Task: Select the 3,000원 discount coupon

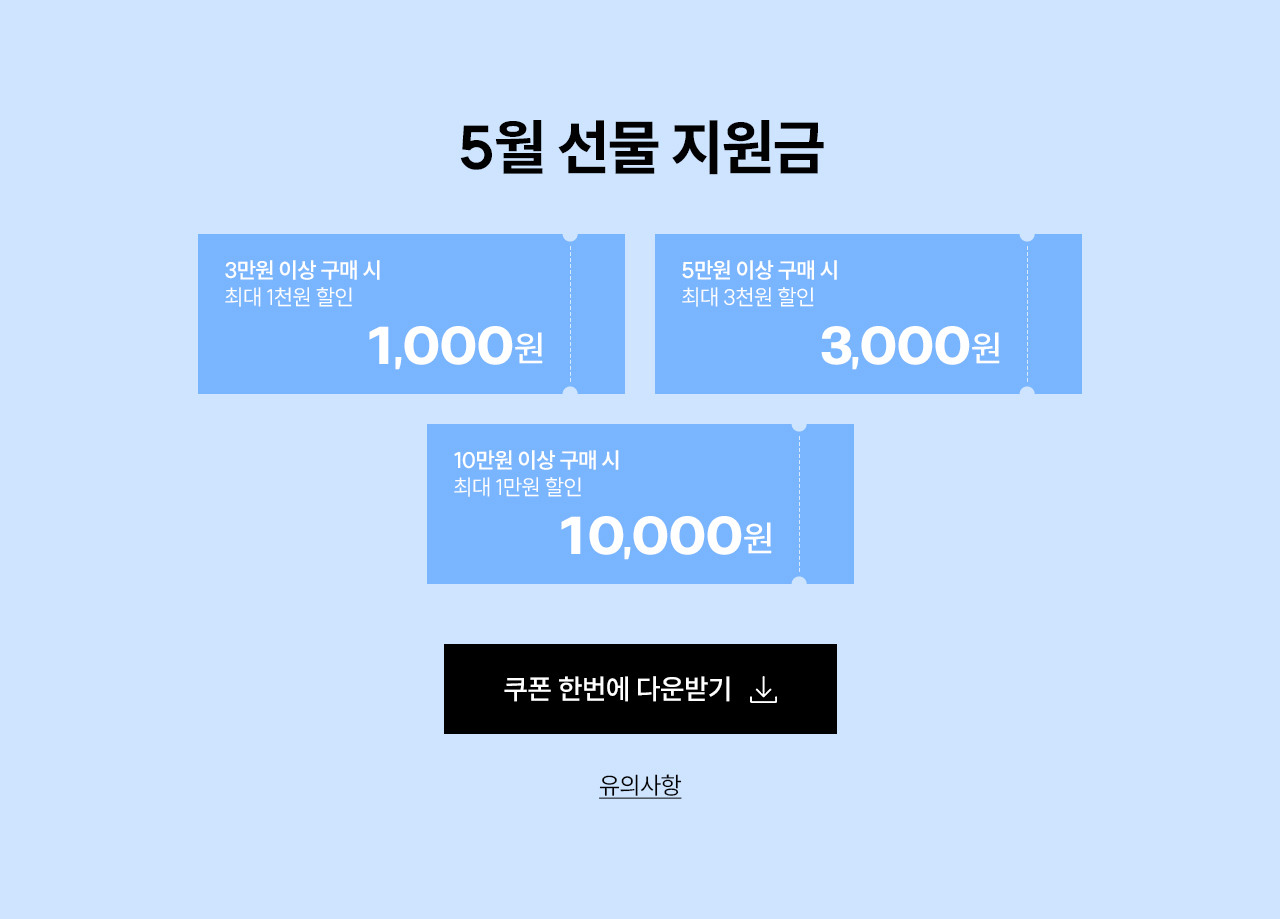Action: [x=868, y=314]
